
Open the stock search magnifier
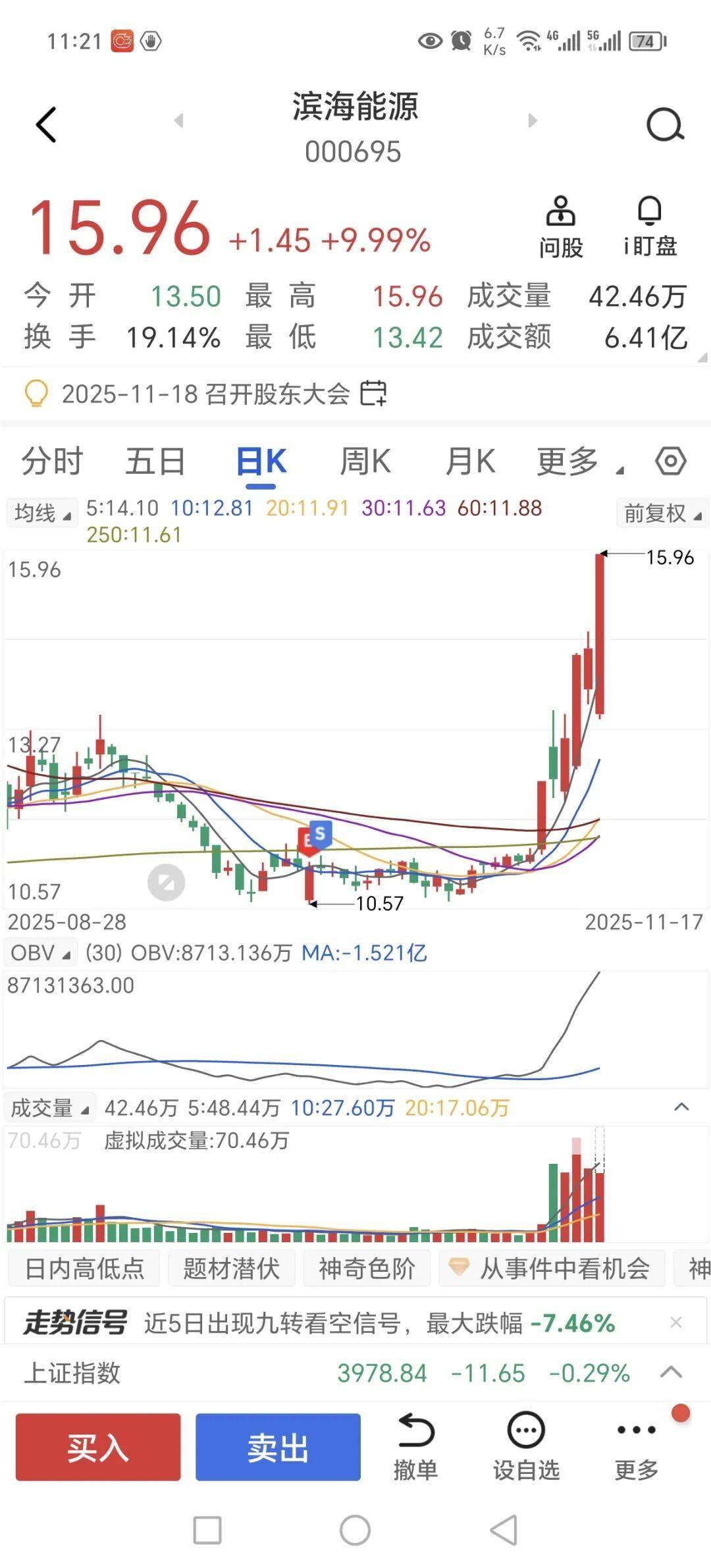[665, 125]
